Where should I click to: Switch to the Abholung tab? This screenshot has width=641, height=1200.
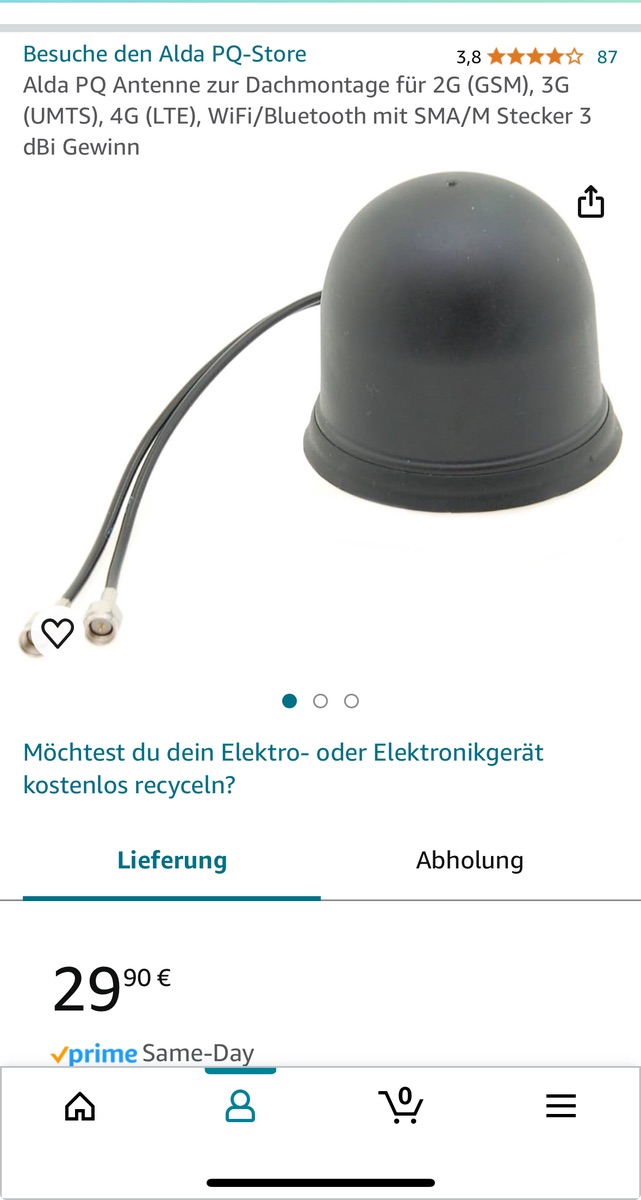click(469, 860)
